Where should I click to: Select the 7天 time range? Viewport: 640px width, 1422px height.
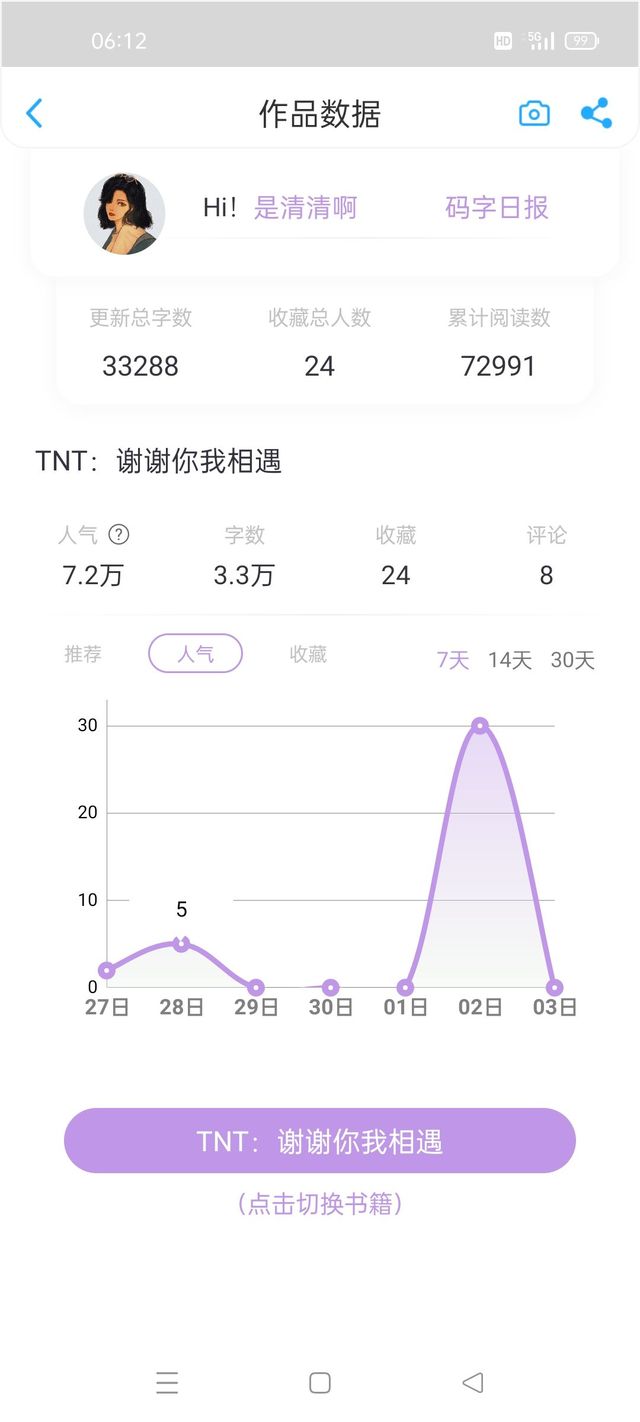click(453, 660)
